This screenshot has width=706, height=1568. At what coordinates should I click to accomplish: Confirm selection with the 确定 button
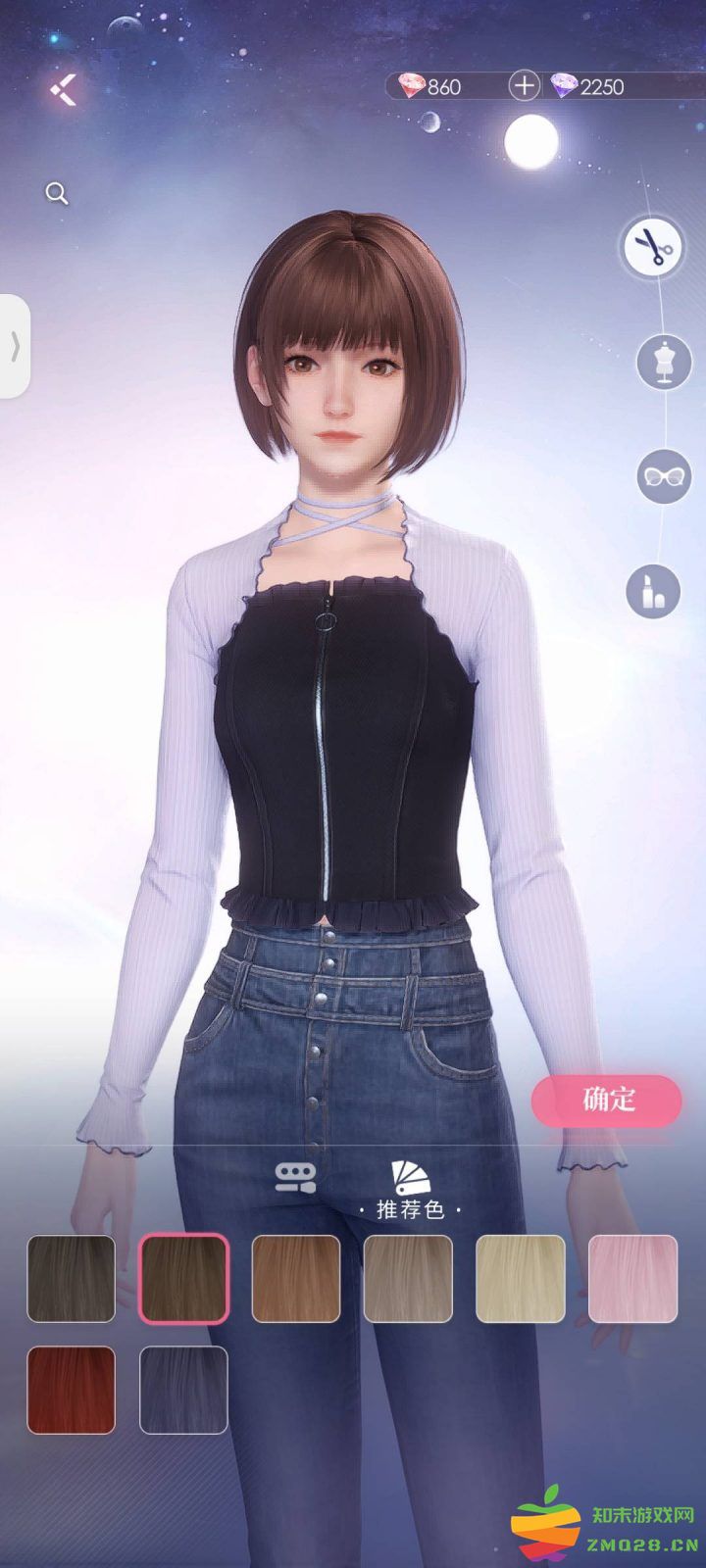(606, 1101)
